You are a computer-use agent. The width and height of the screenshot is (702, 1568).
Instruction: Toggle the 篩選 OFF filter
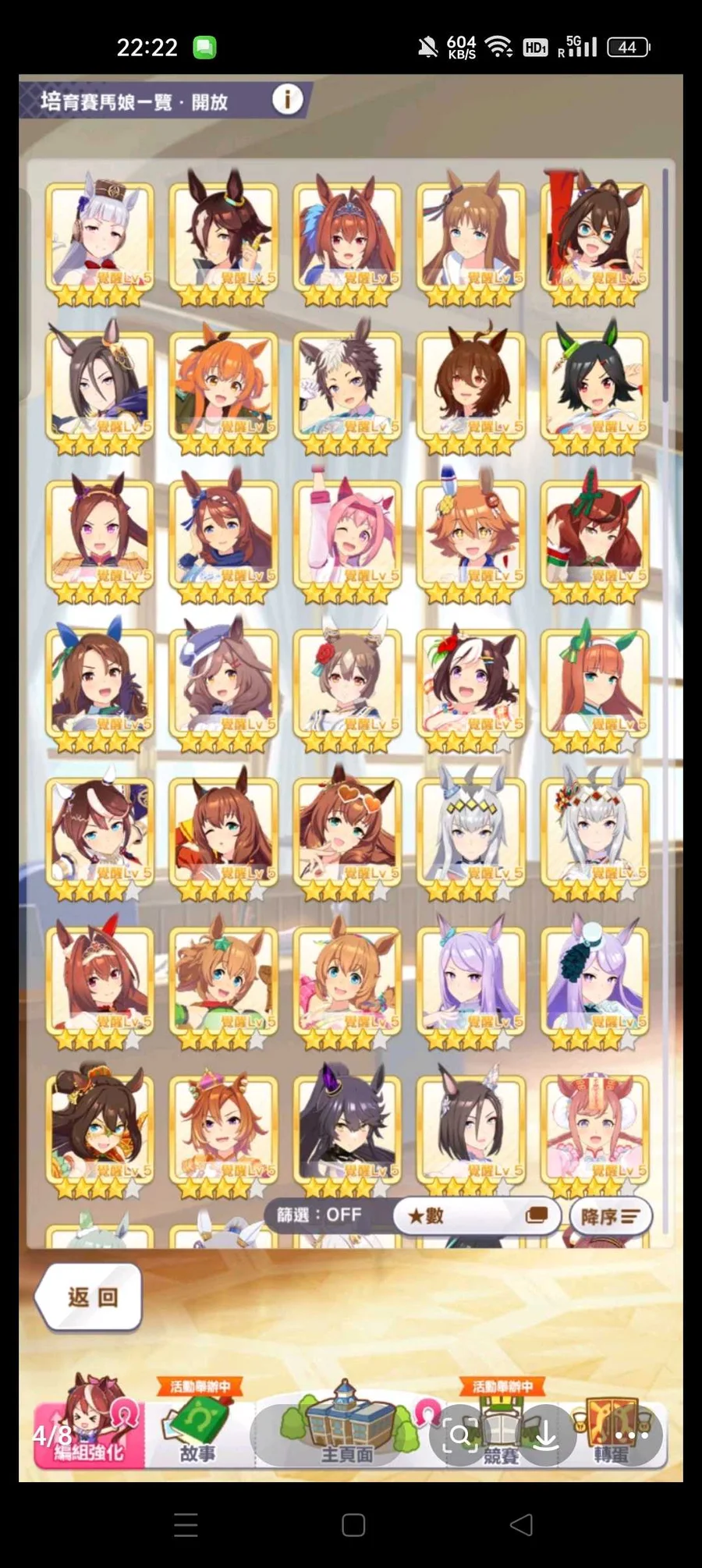pyautogui.click(x=319, y=1215)
